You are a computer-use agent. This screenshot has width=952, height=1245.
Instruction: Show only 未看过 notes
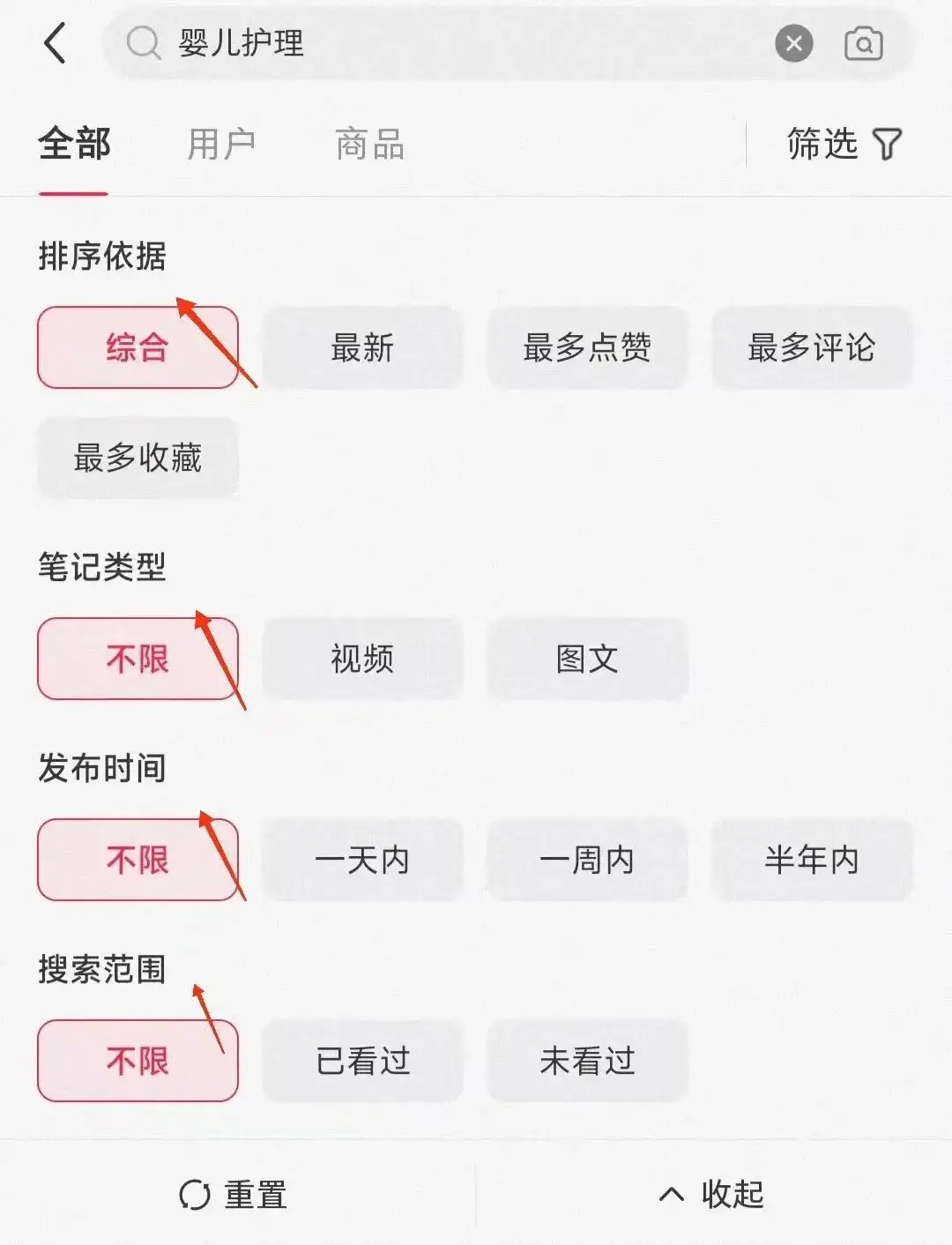[587, 1061]
